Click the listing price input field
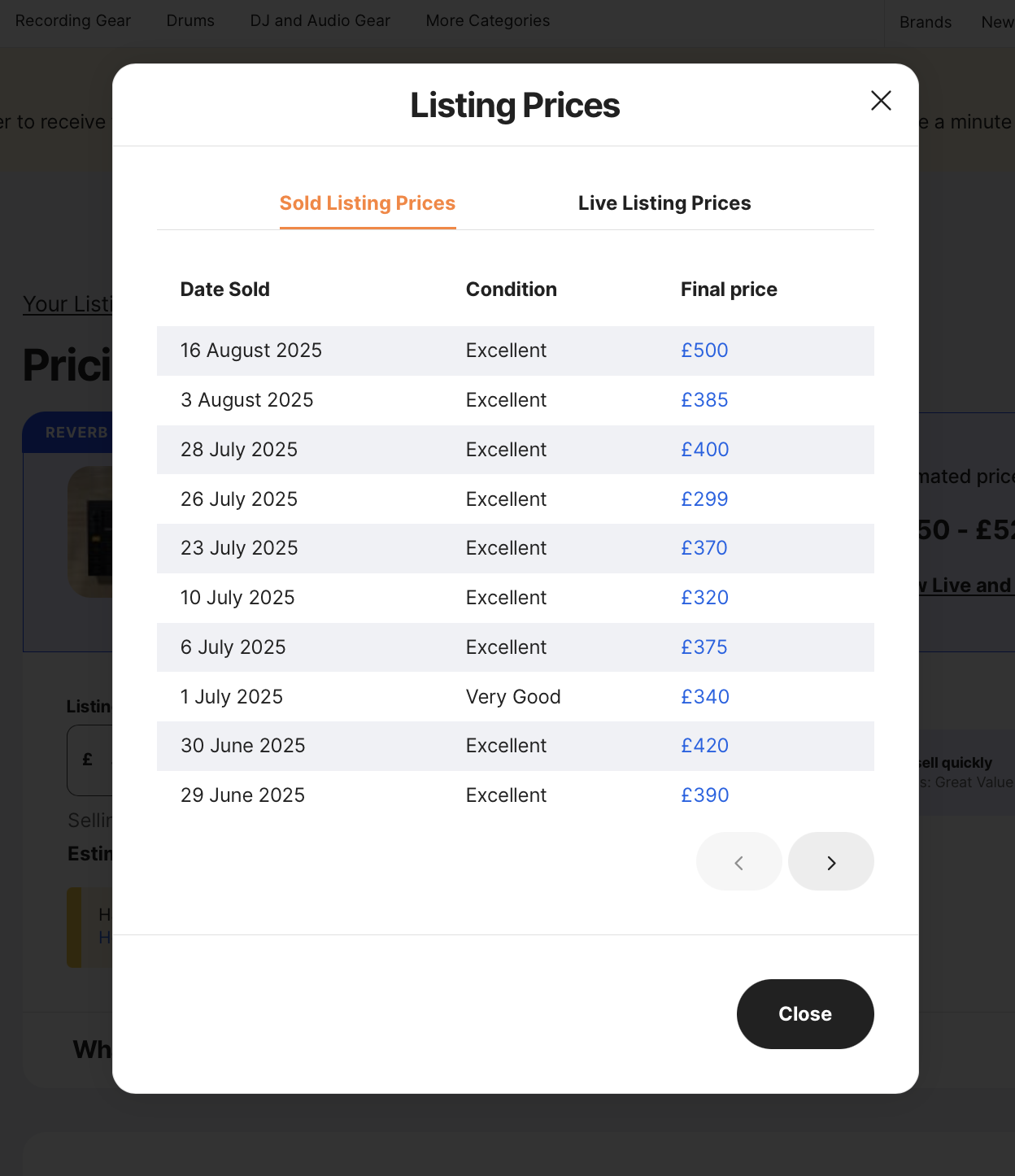1015x1176 pixels. click(98, 760)
